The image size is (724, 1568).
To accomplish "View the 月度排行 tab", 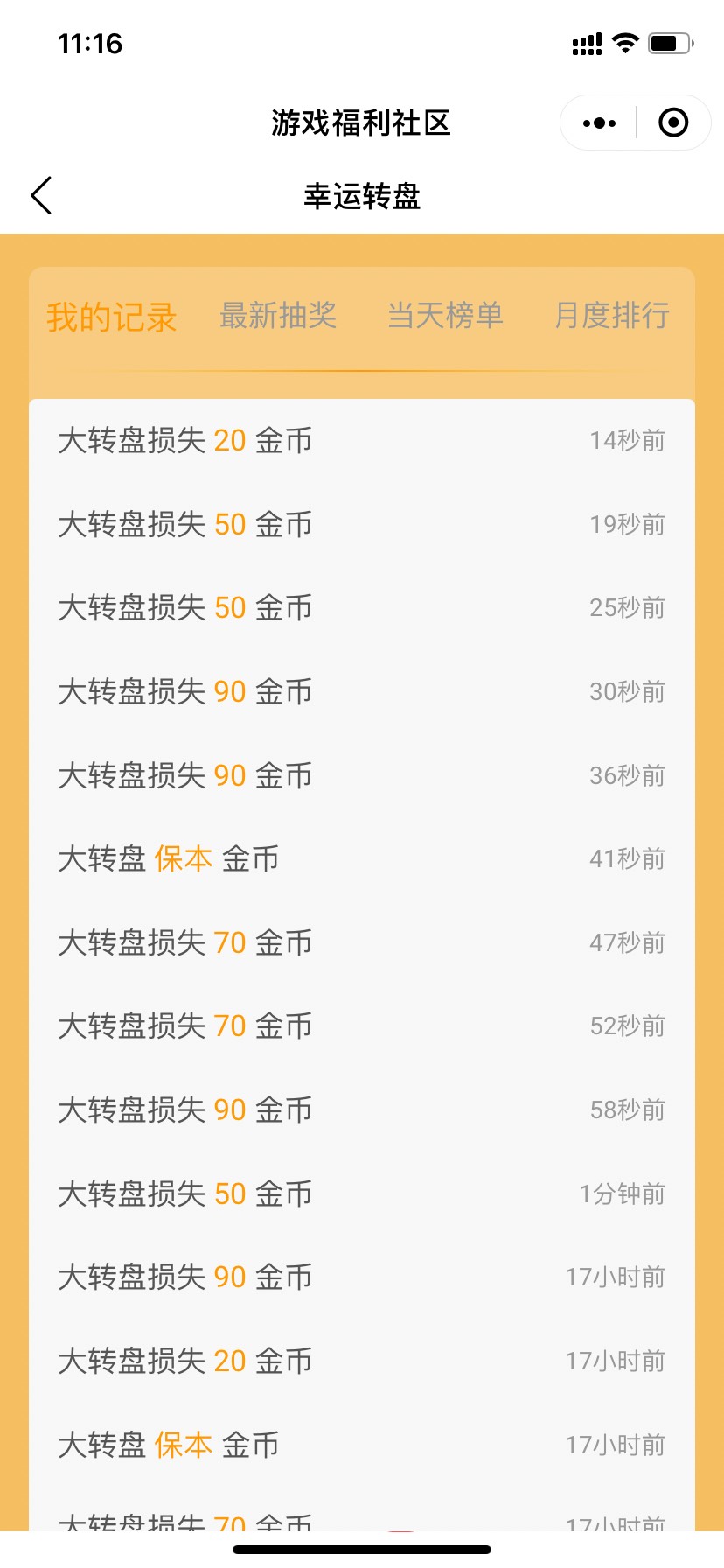I will tap(612, 316).
